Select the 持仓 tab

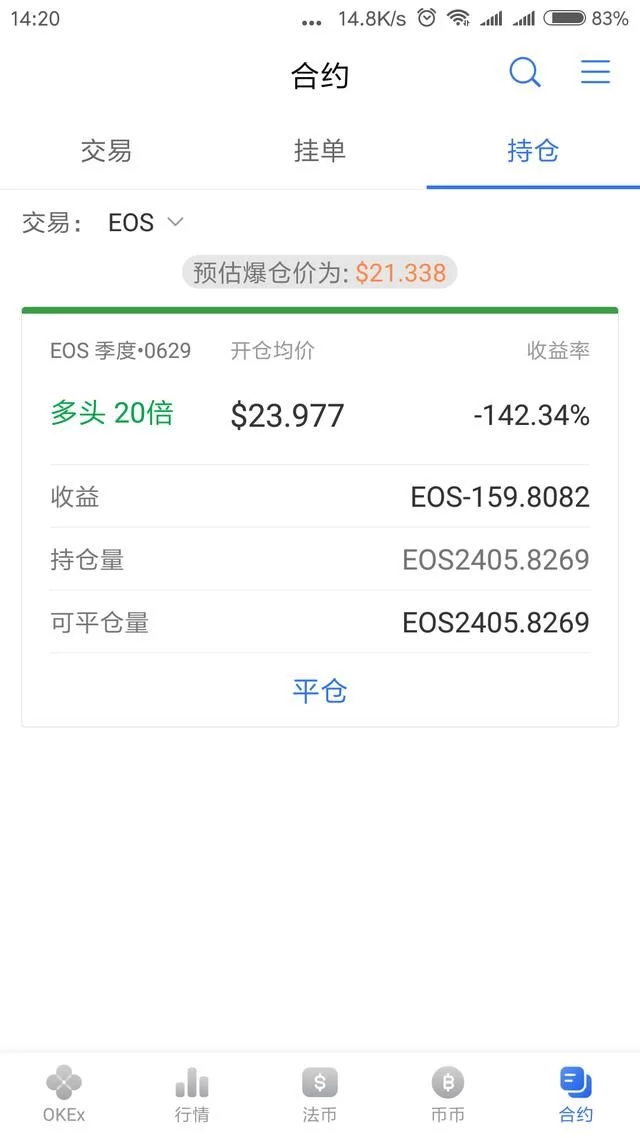tap(533, 151)
